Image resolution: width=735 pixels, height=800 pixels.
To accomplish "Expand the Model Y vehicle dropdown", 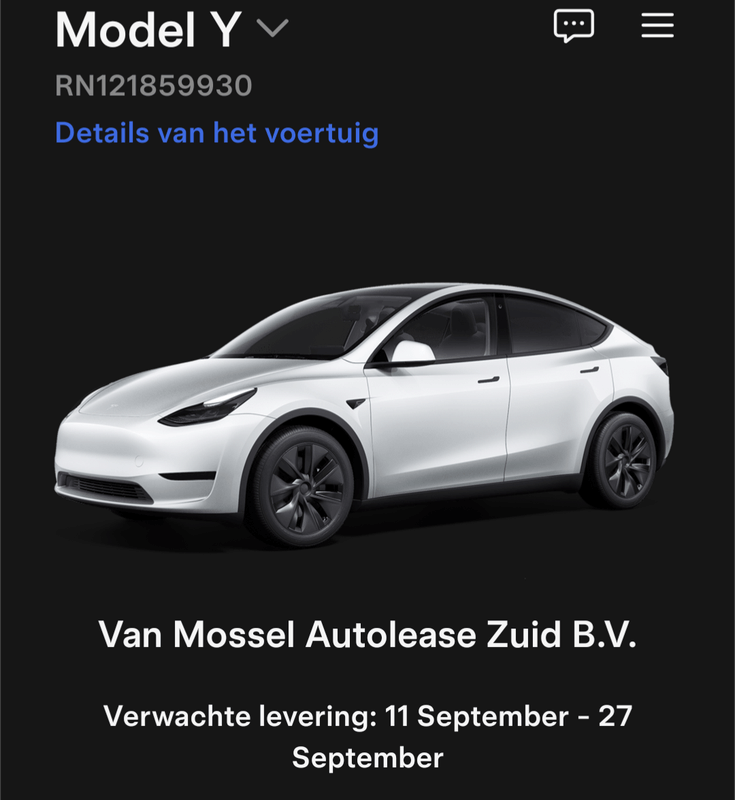I will tap(272, 28).
